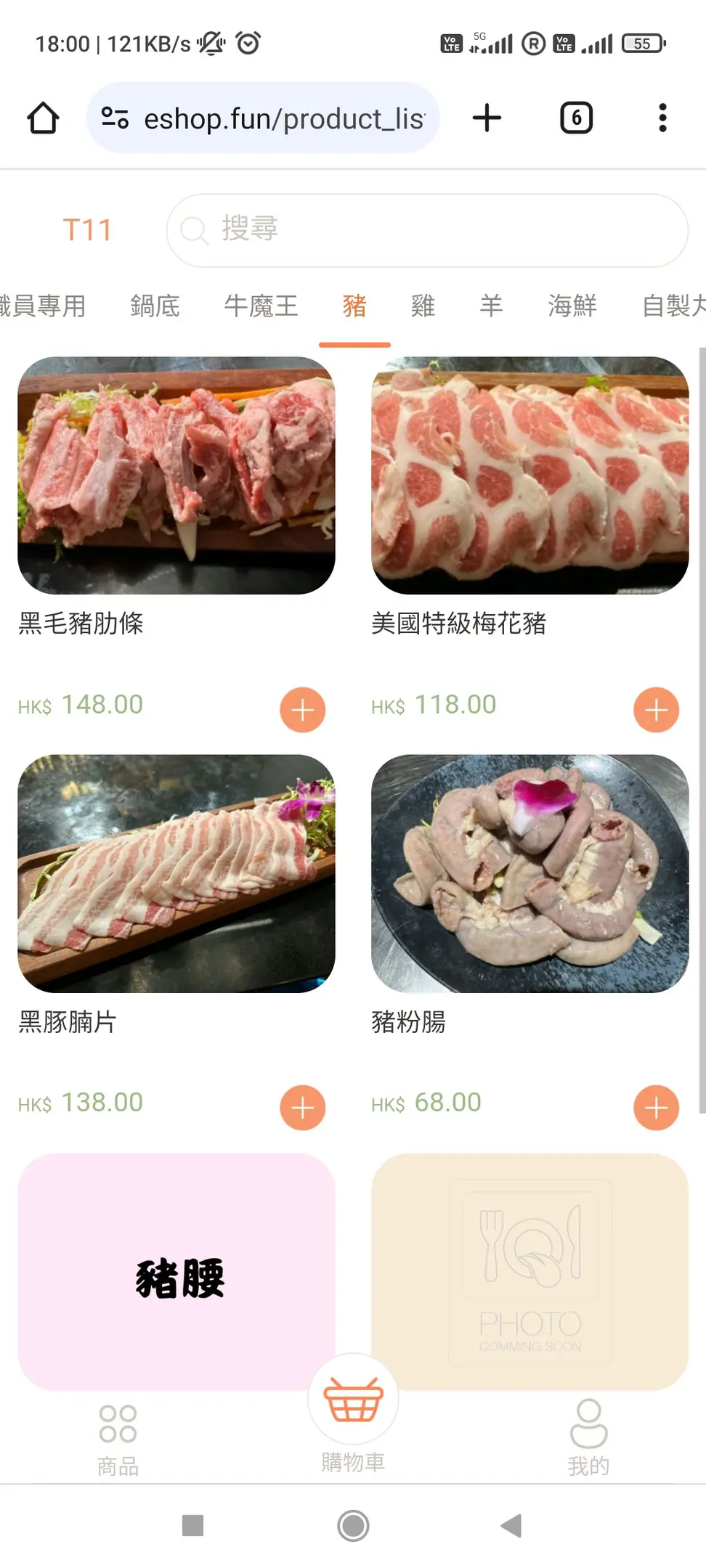Add 豬粉腸 to the cart
The width and height of the screenshot is (706, 1568).
[656, 1107]
